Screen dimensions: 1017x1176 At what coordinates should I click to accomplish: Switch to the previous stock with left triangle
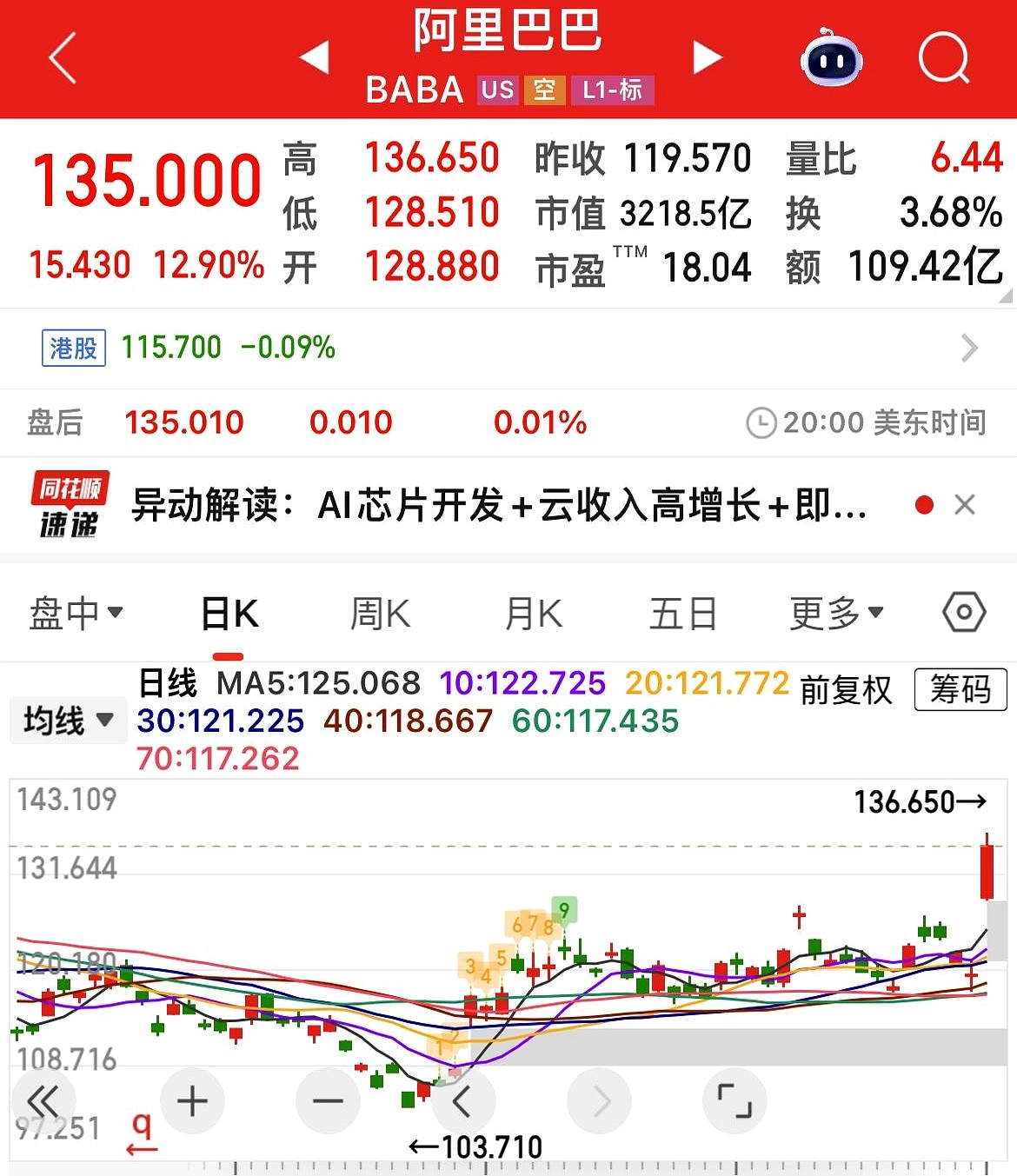(314, 57)
